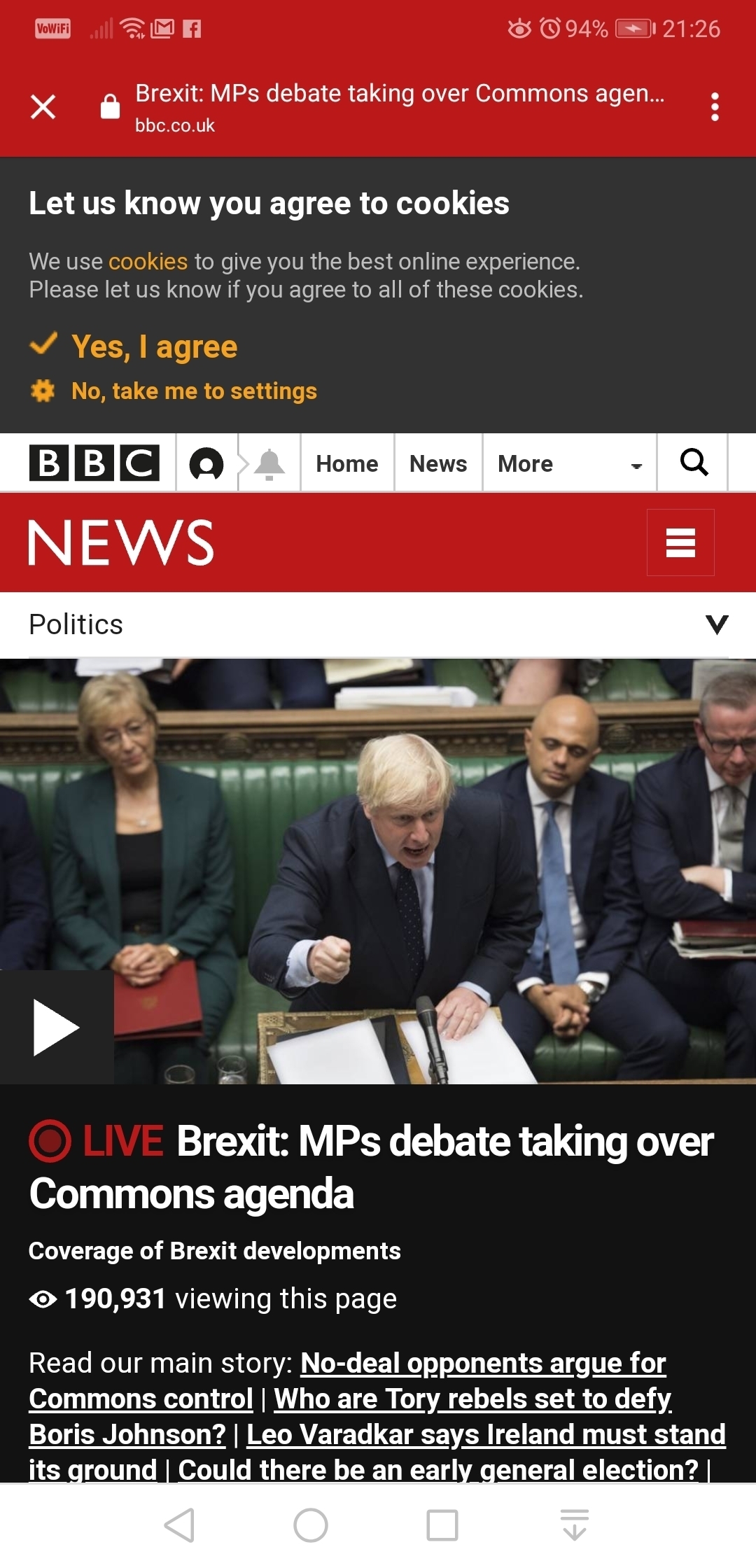Screen dimensions: 756x1568
Task: Open the BBC account profile icon
Action: [206, 463]
